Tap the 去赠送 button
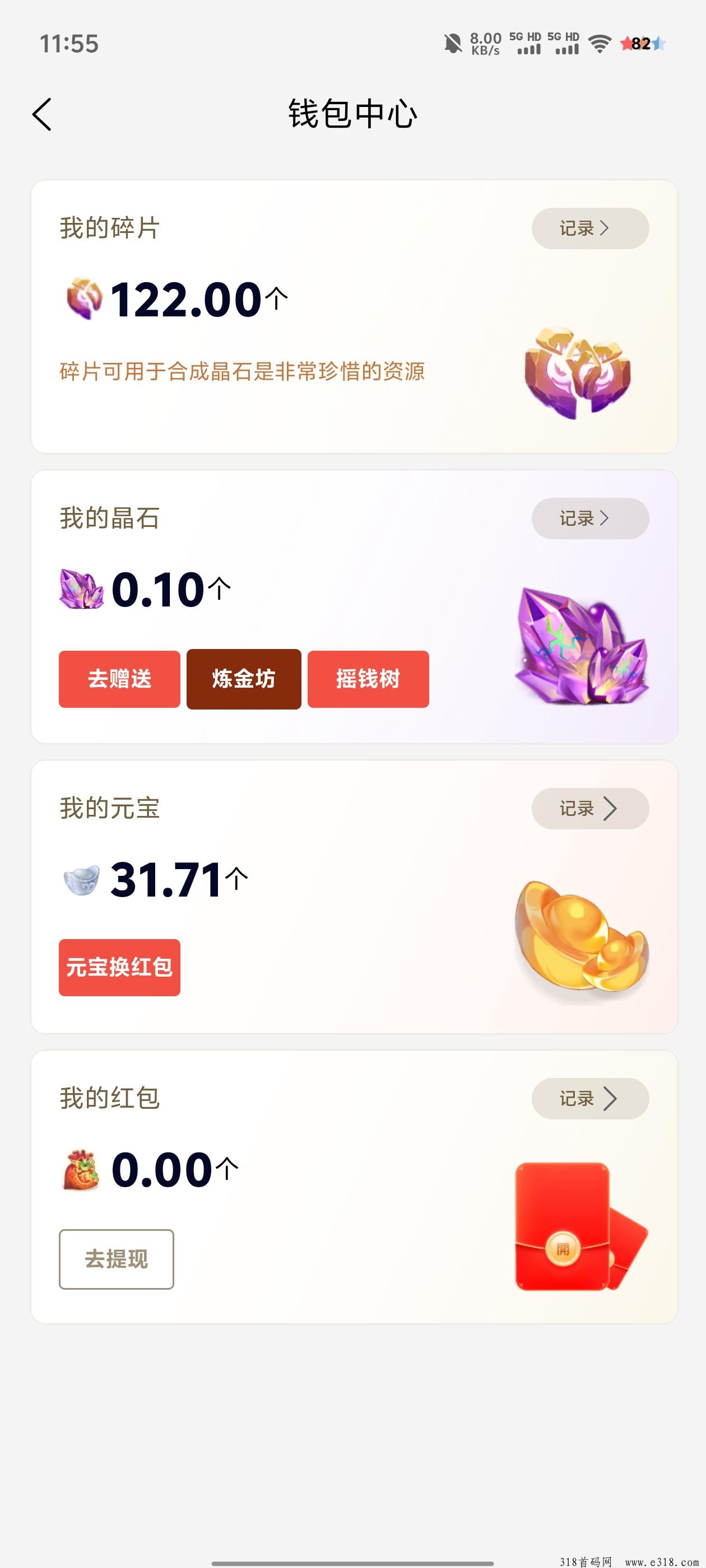 pos(119,679)
